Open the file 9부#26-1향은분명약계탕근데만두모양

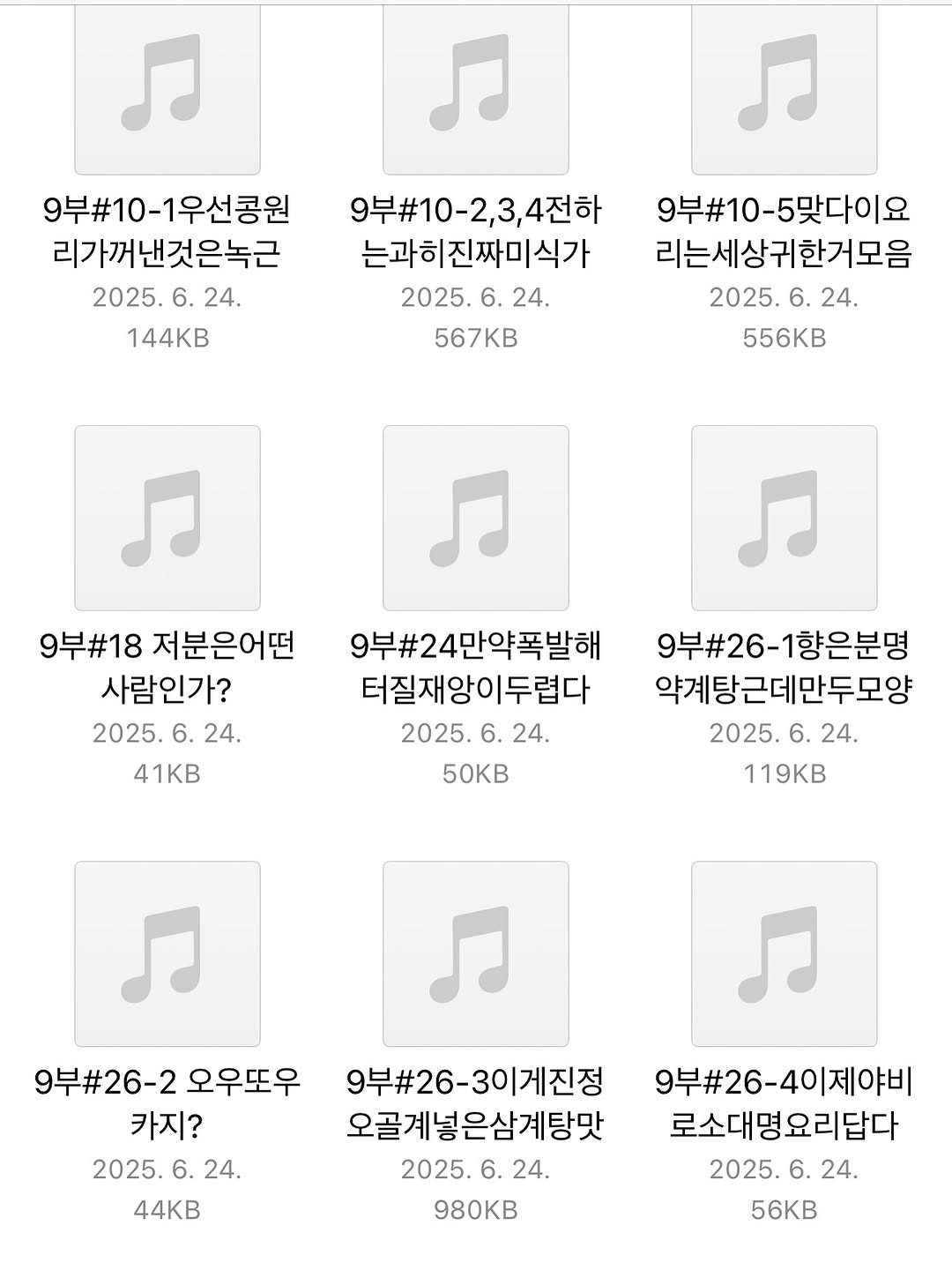point(785,519)
